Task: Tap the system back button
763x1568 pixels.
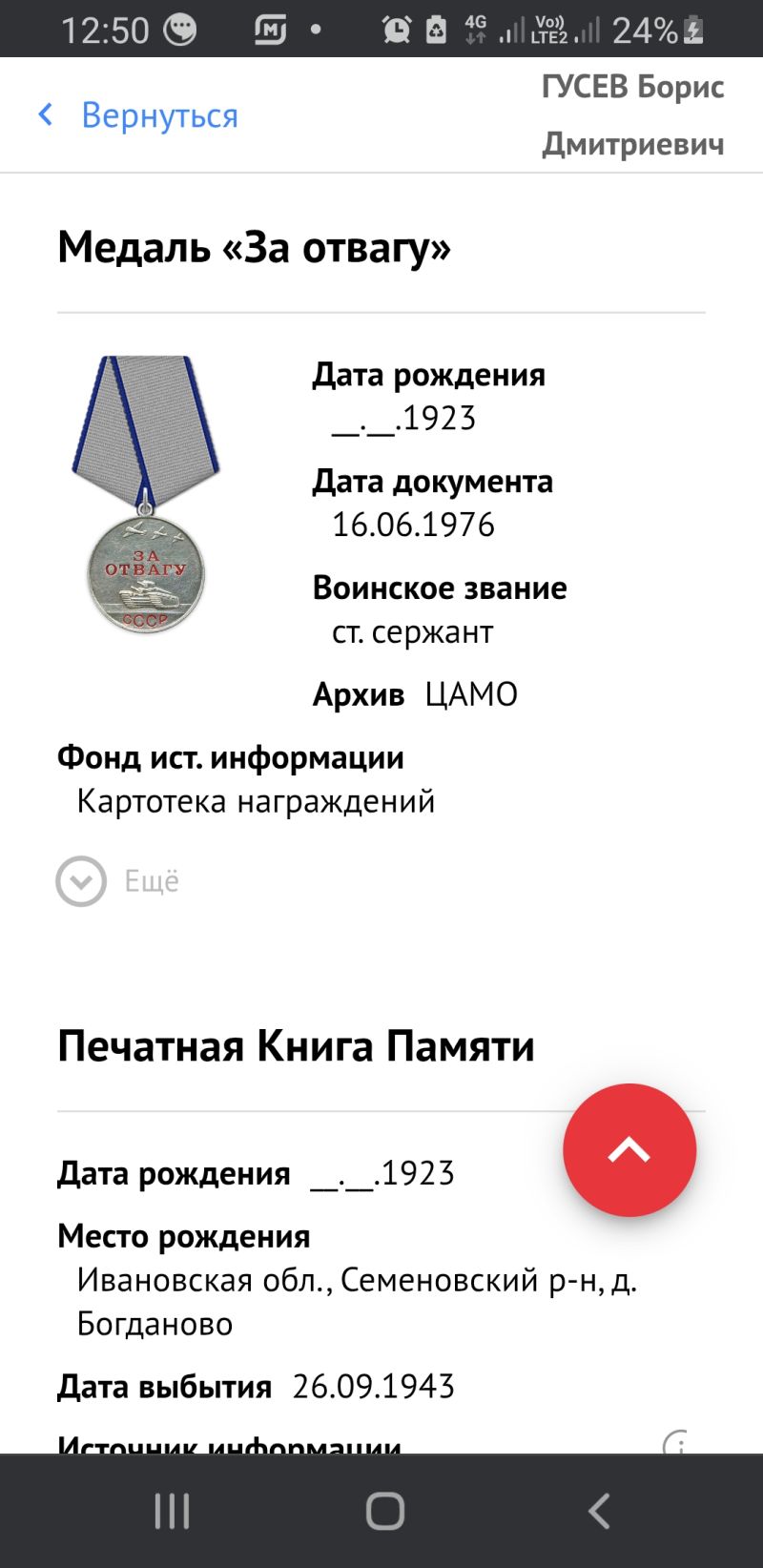Action: pos(599,1511)
